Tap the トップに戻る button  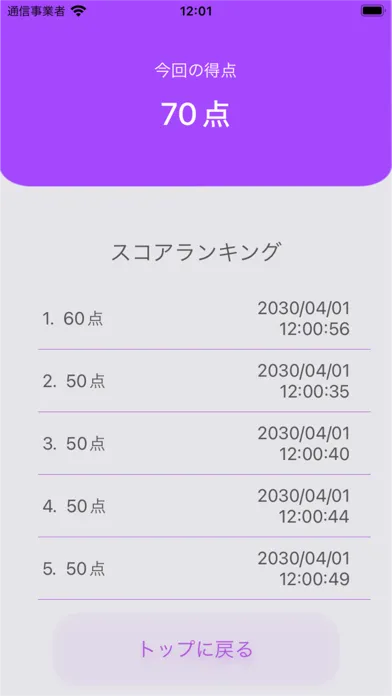click(196, 649)
